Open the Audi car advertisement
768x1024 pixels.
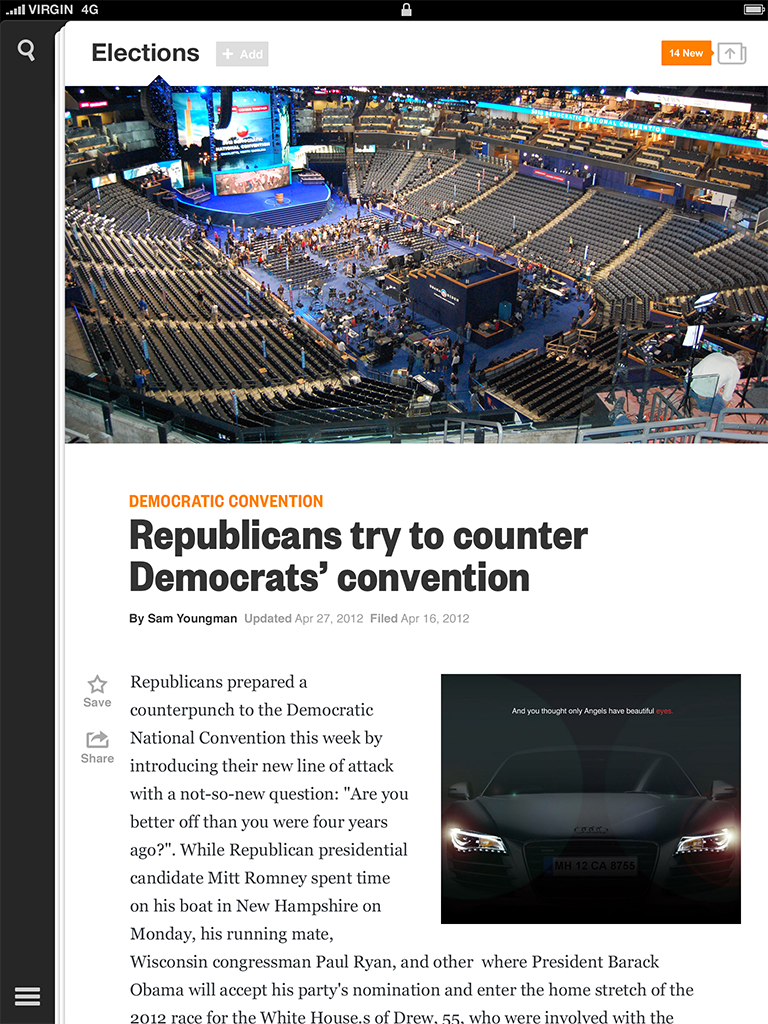(x=590, y=798)
